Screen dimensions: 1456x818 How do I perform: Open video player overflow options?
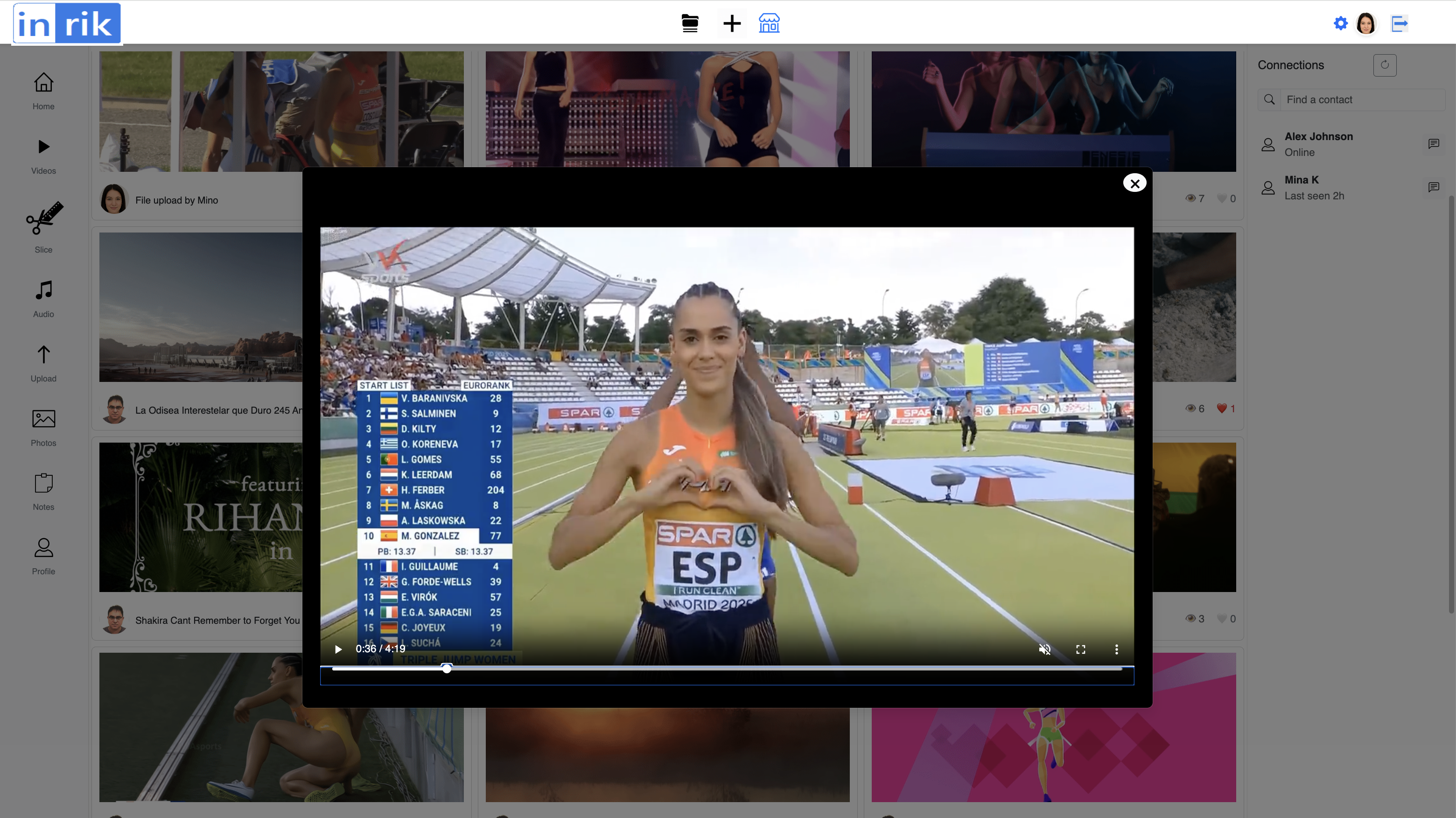tap(1116, 649)
